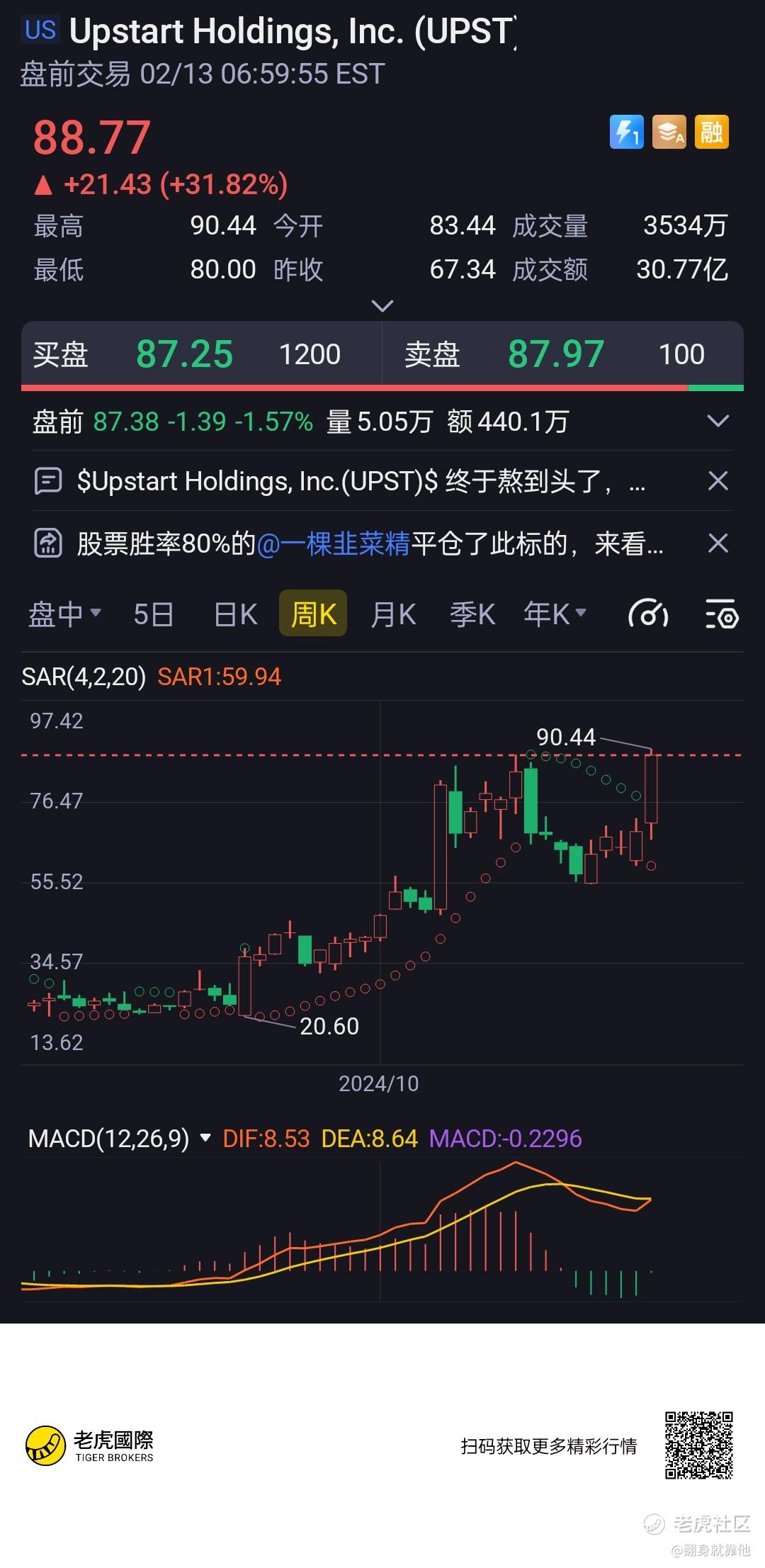This screenshot has height=1568, width=765.
Task: Switch to the 盘中 intraday chart
Action: (64, 614)
